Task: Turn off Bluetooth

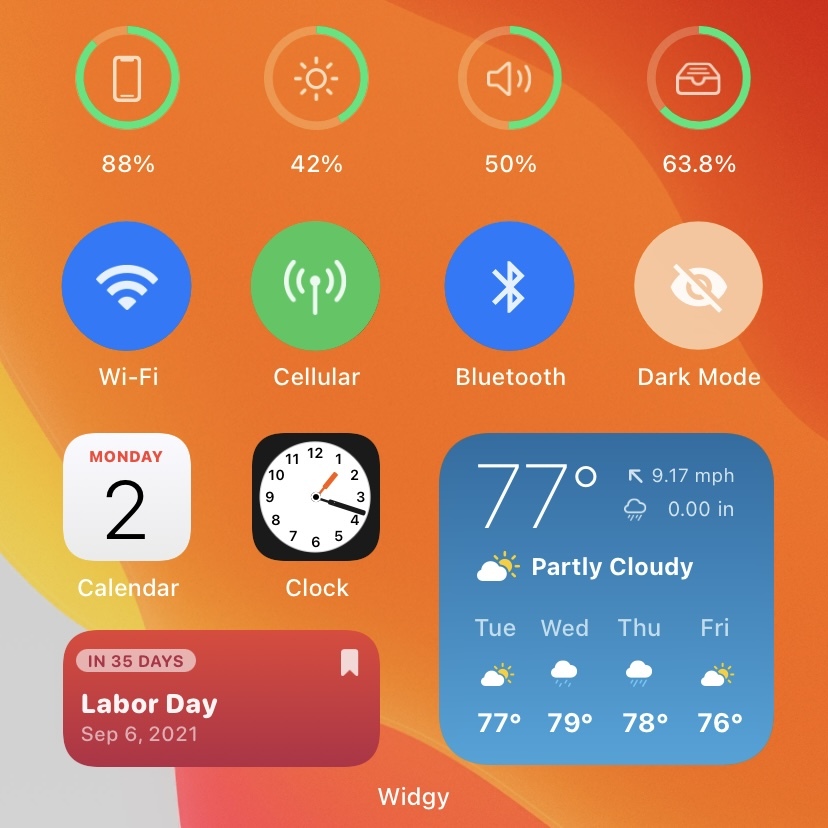Action: click(x=509, y=286)
